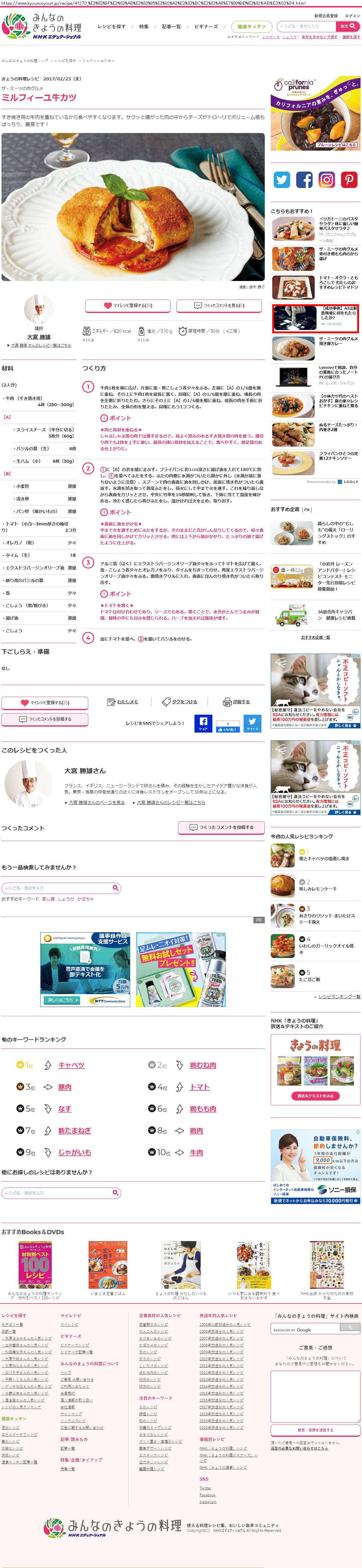Open 大宮 勝雄さんのレシピ一覧はこちら link under chef photo
Screen dimensions: 362x1568
coord(40,345)
